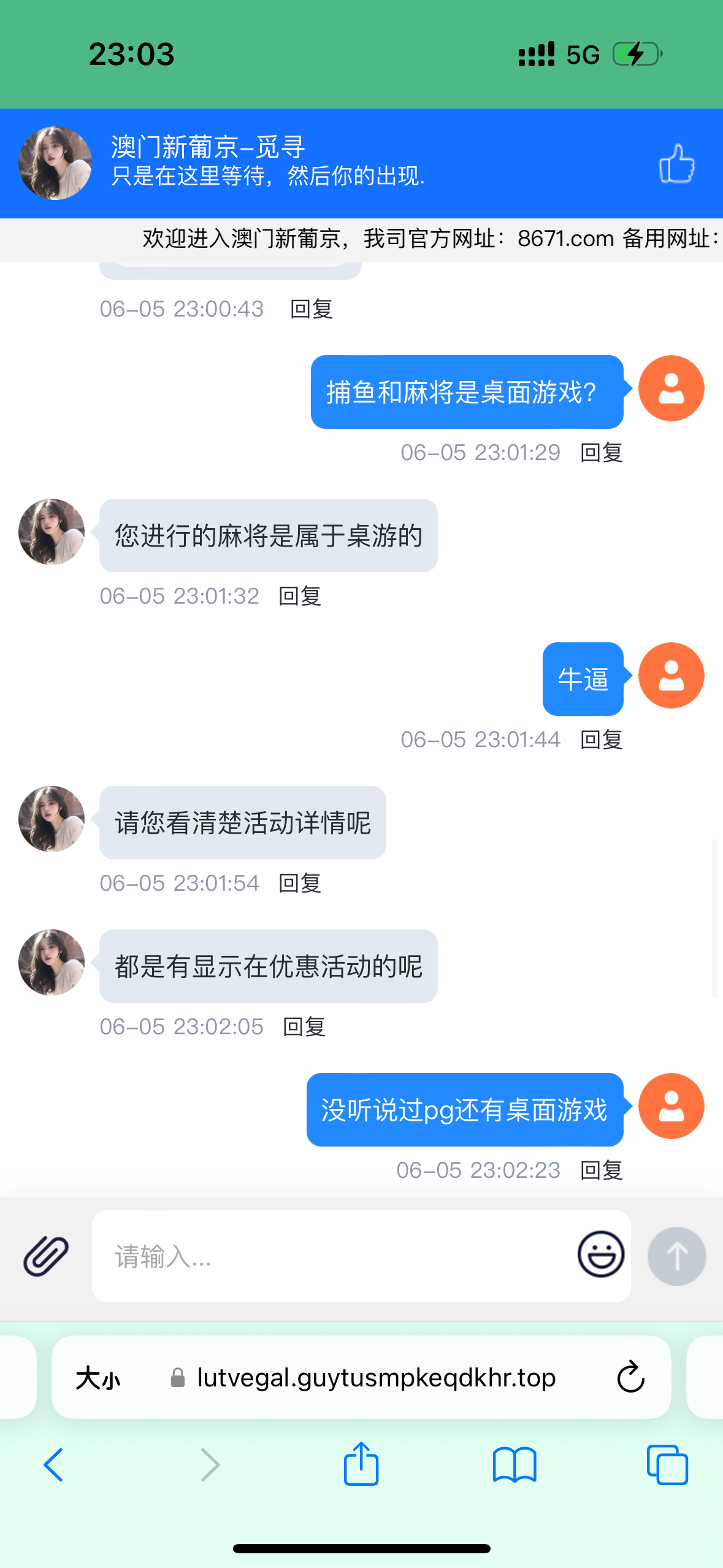Reply to the 牛逼 message at 23:01:44
The image size is (723, 1568).
tap(602, 740)
